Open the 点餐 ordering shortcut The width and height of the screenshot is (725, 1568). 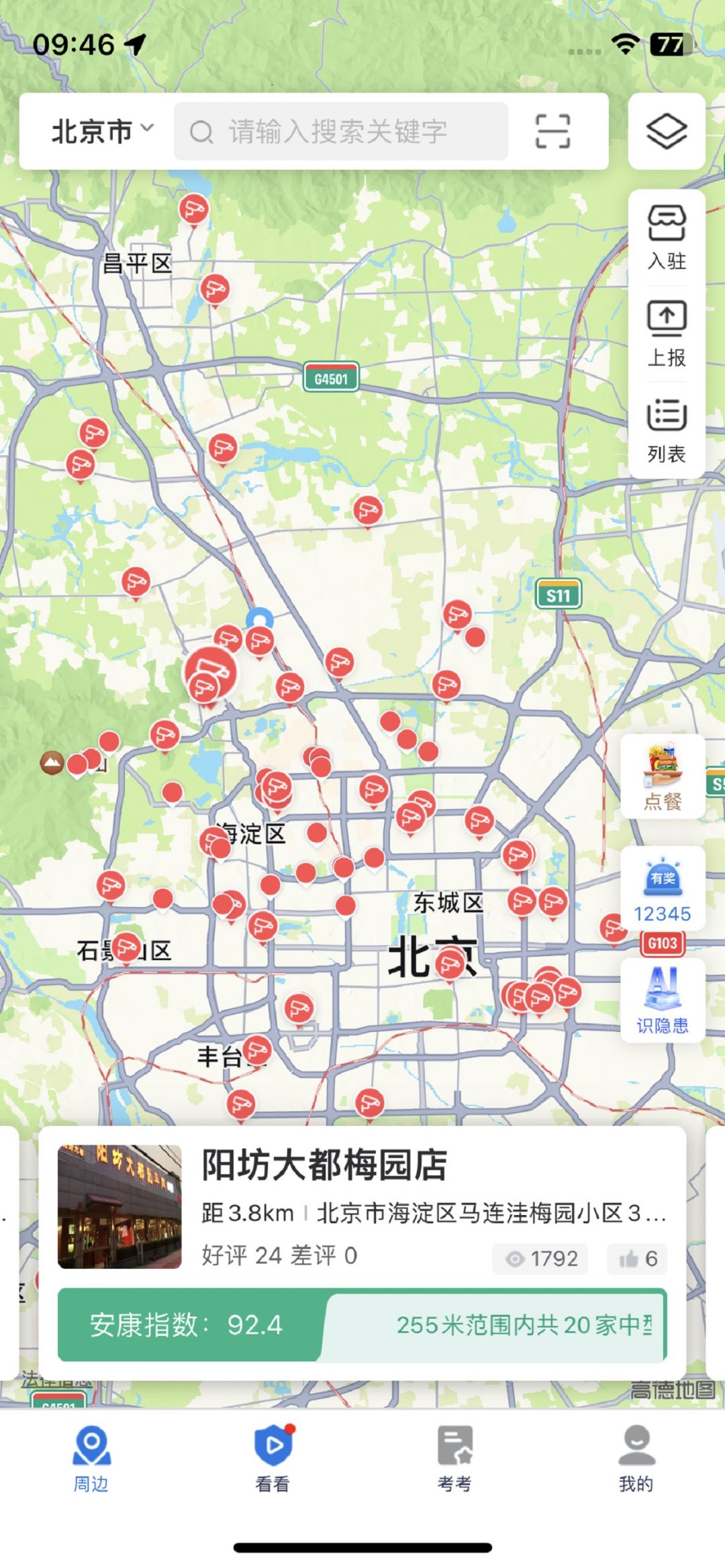coord(663,777)
